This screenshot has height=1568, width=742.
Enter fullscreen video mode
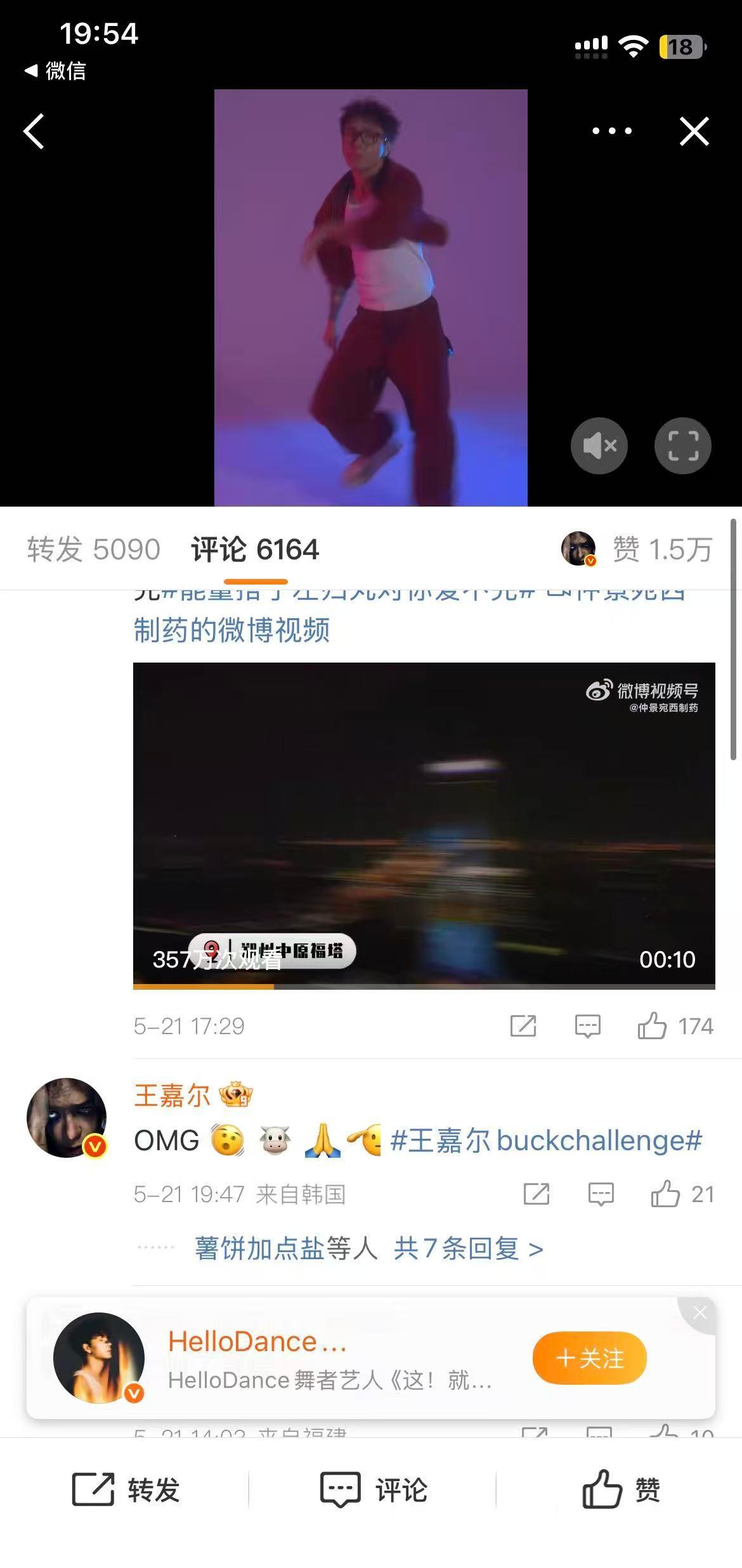pyautogui.click(x=683, y=446)
